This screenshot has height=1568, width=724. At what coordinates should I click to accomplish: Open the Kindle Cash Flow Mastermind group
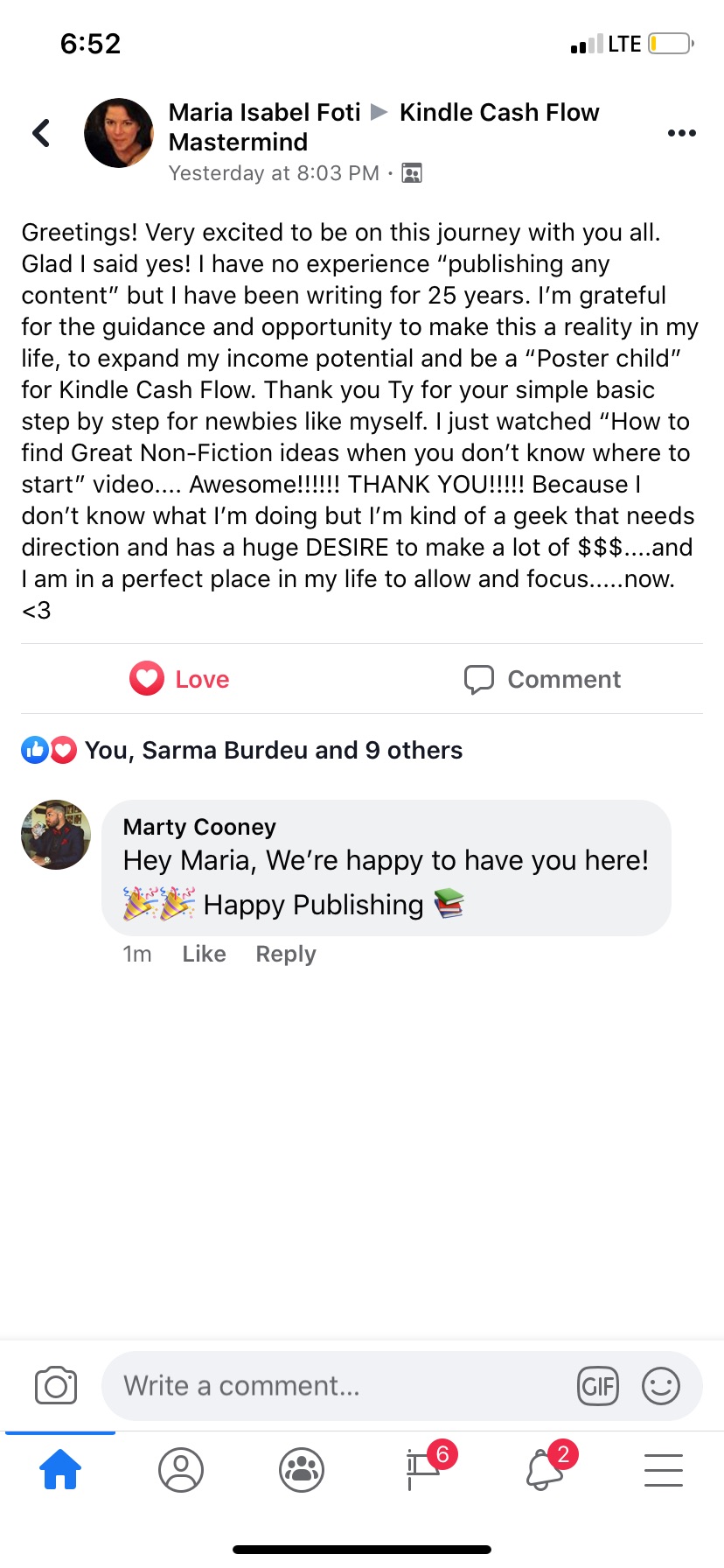(x=498, y=113)
